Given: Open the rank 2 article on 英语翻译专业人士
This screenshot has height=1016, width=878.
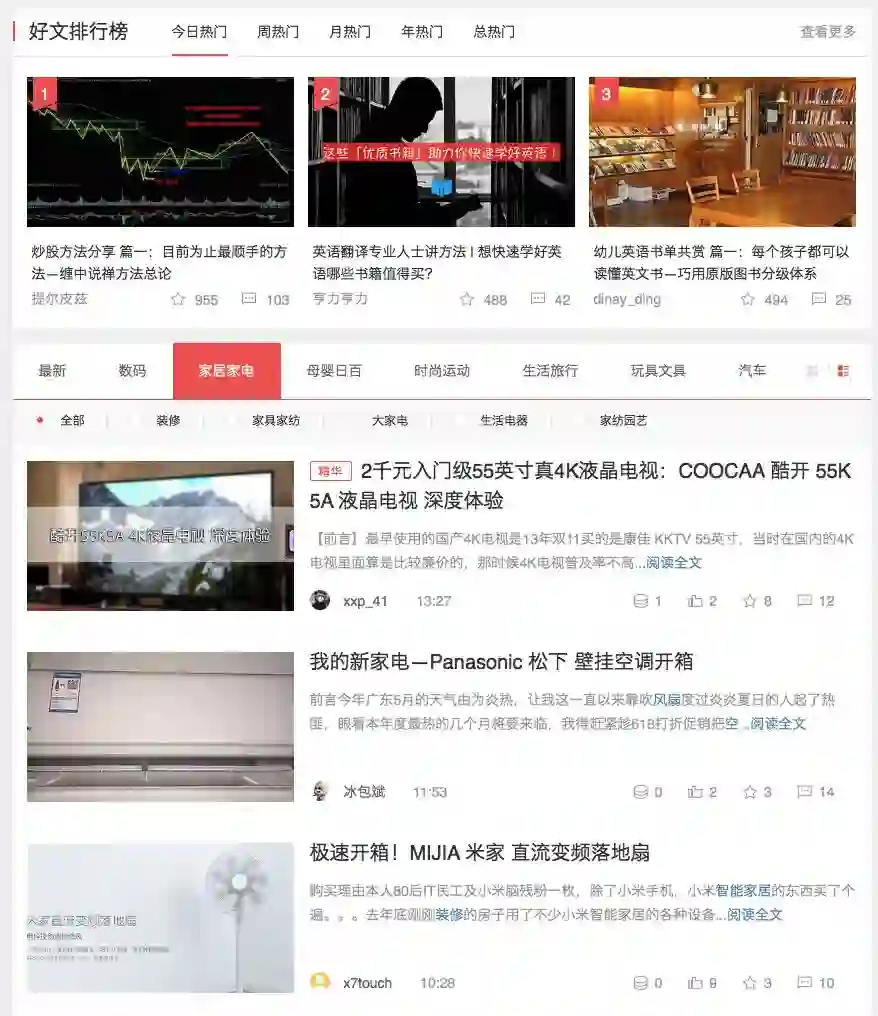Looking at the screenshot, I should (438, 262).
